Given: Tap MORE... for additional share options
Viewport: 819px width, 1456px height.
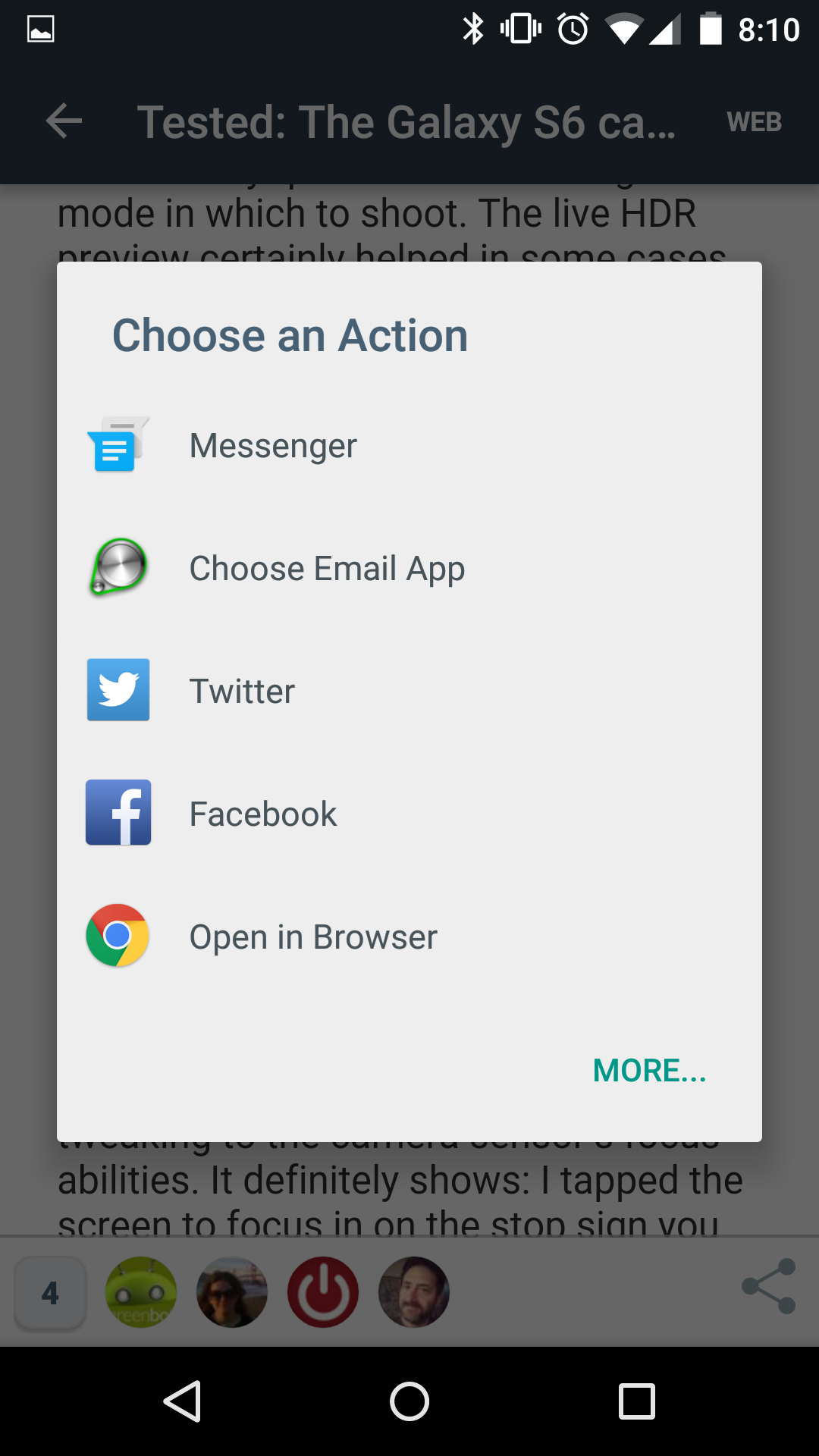Looking at the screenshot, I should (650, 1070).
